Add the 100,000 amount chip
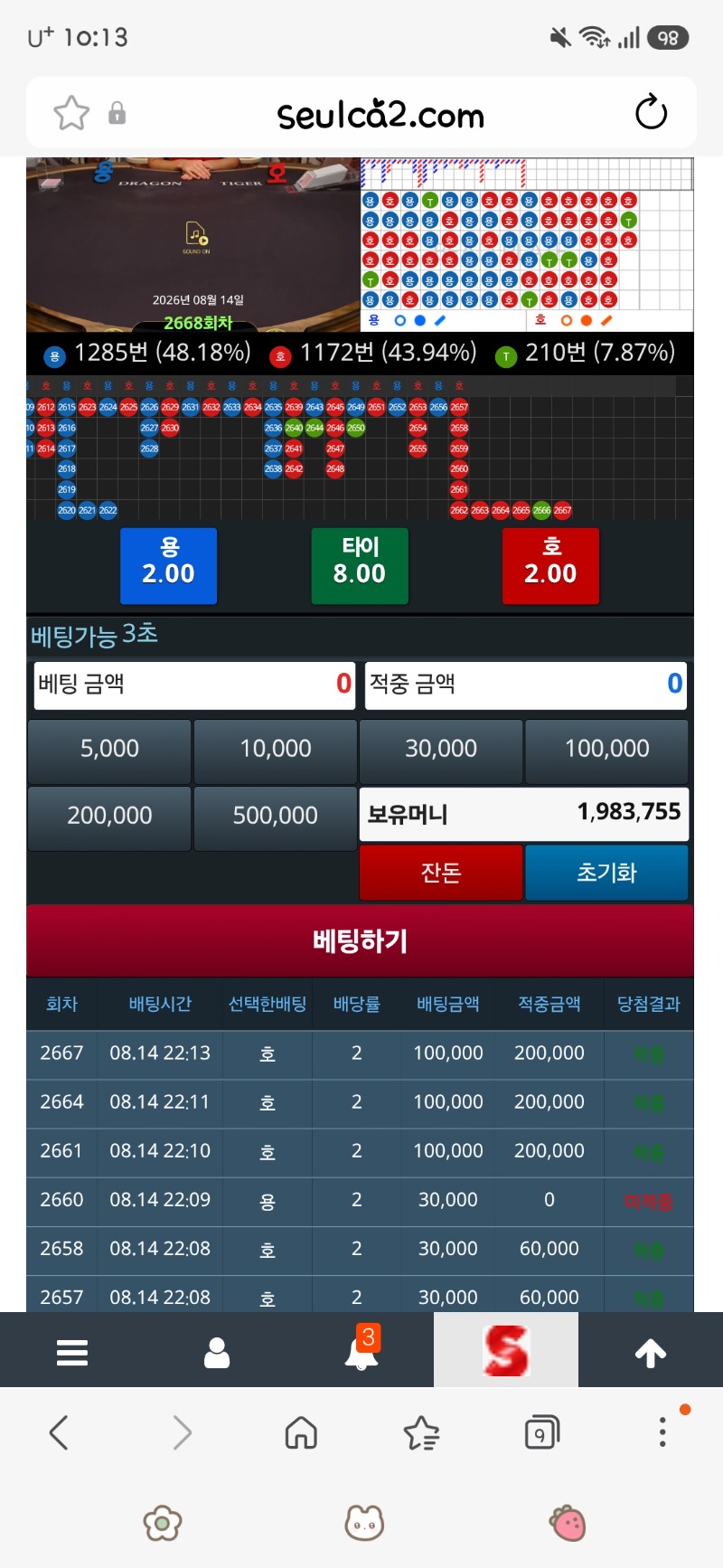Screen dimensions: 723x1568 [x=607, y=751]
